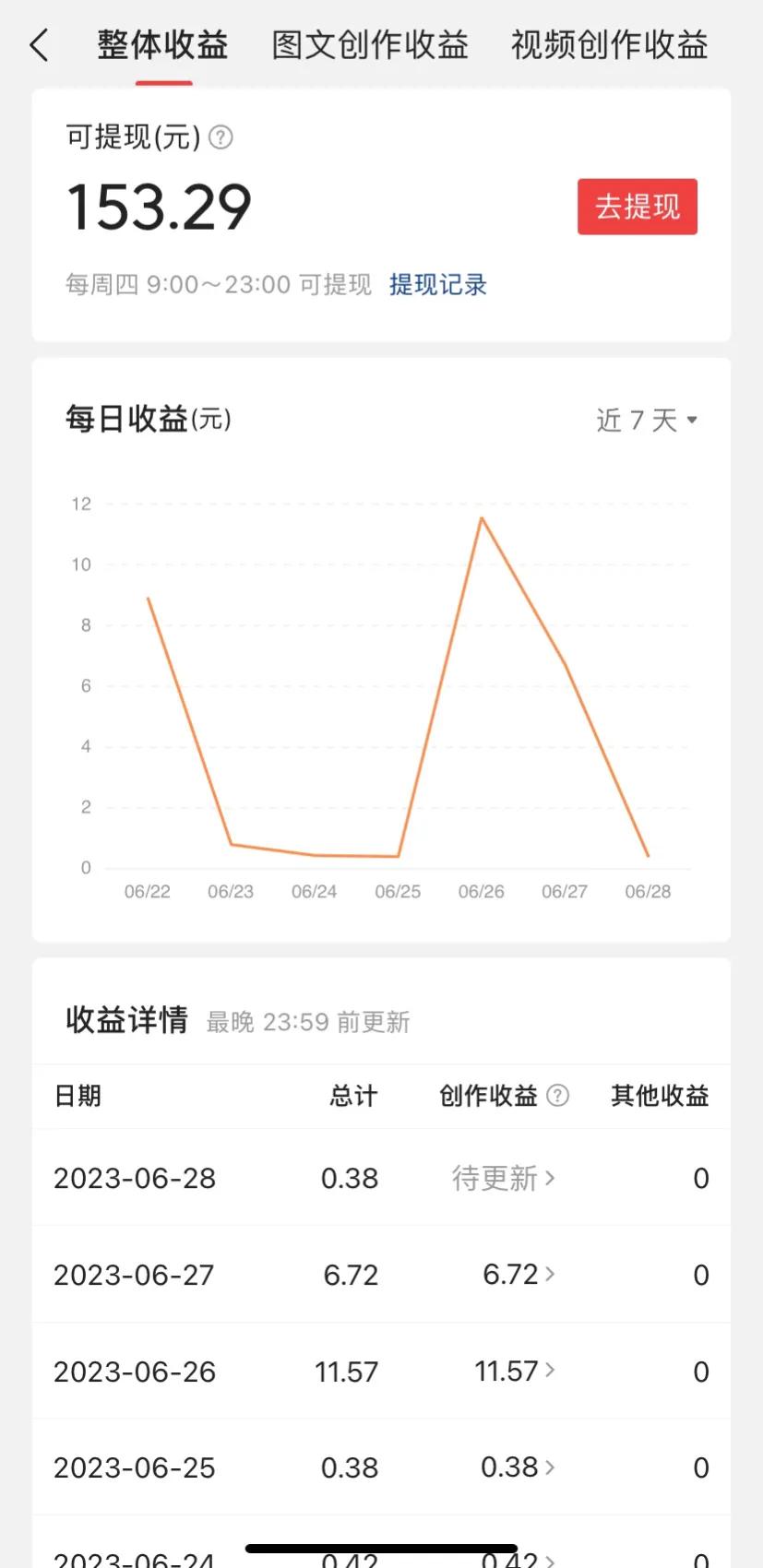Tap the detail arrow on the 2023-06-26 row
This screenshot has height=1568, width=763.
[551, 1372]
